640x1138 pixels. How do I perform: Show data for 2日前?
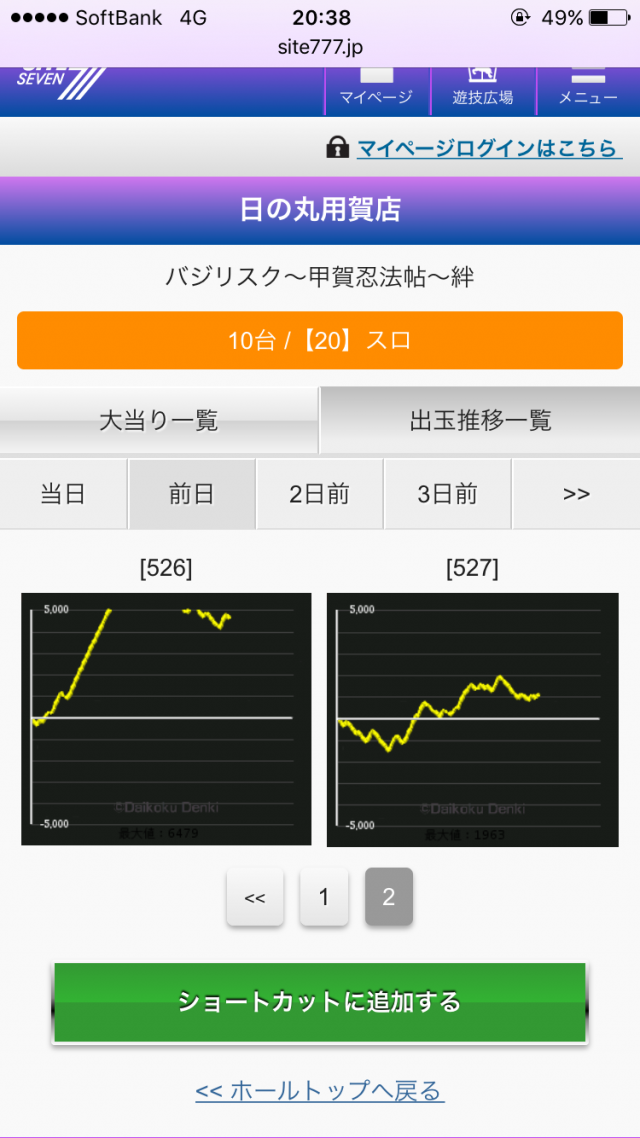(x=320, y=494)
